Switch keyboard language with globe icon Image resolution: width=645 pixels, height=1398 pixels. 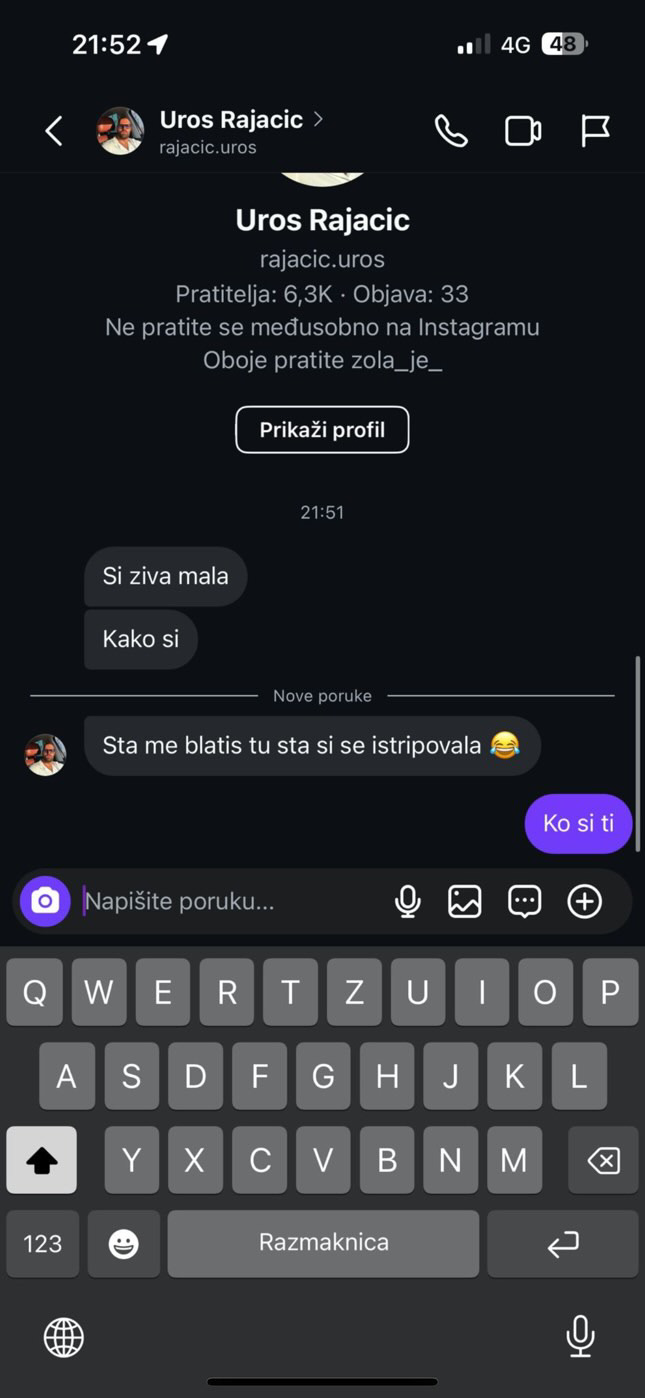(x=64, y=1336)
